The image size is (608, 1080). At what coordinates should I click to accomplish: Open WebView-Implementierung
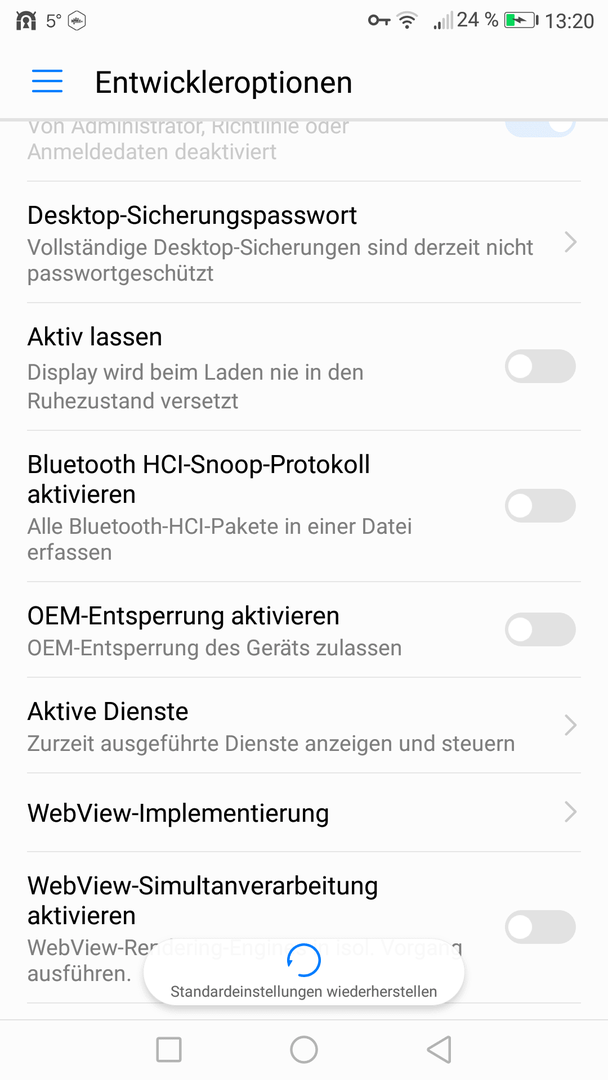[x=304, y=813]
